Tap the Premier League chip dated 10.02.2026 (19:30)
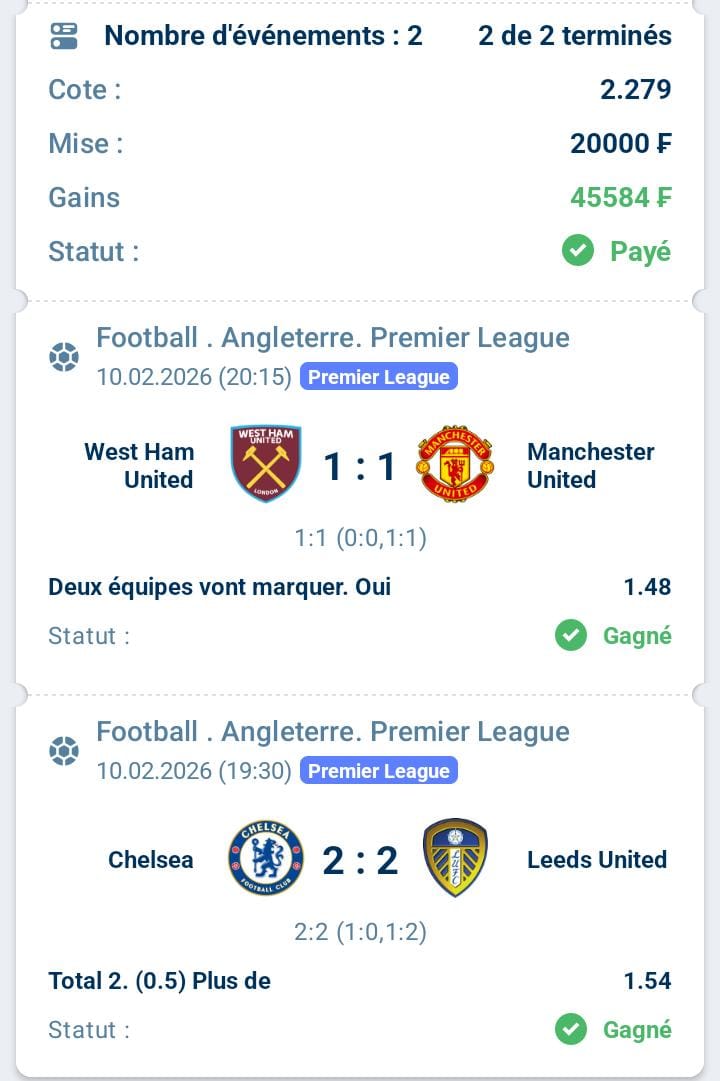The height and width of the screenshot is (1081, 720). click(x=378, y=771)
